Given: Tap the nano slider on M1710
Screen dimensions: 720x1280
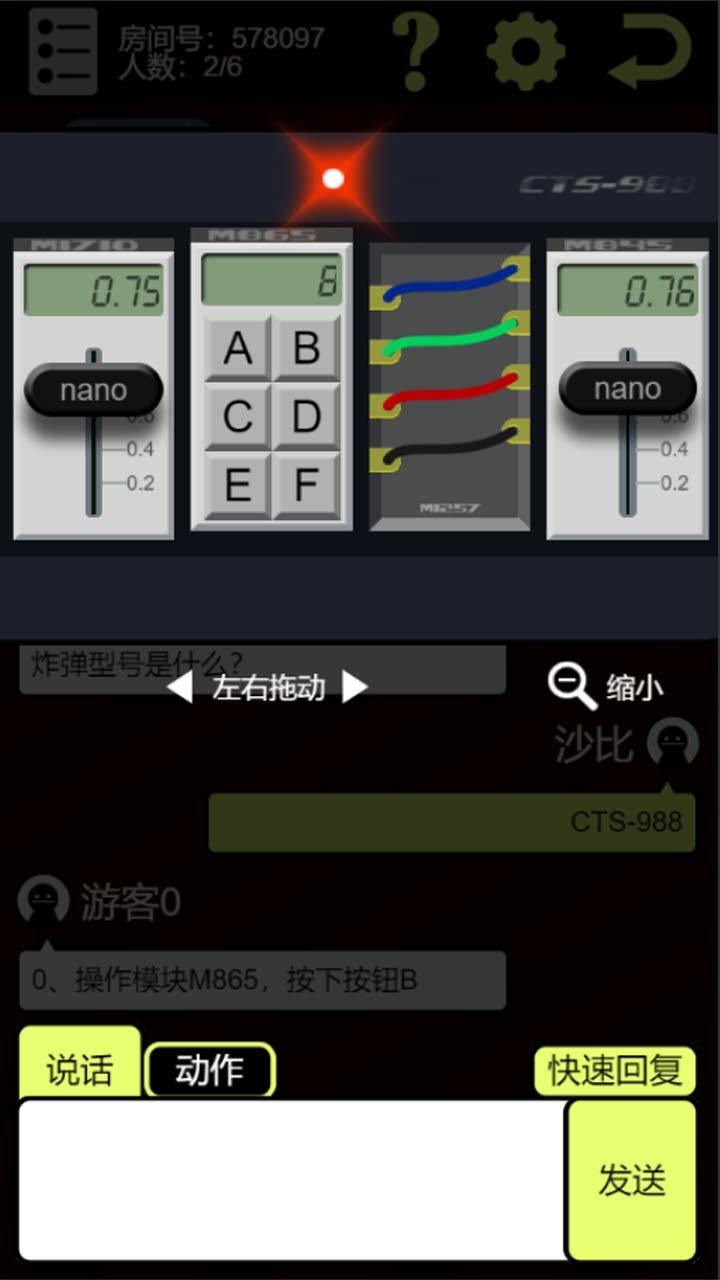Looking at the screenshot, I should pos(93,390).
